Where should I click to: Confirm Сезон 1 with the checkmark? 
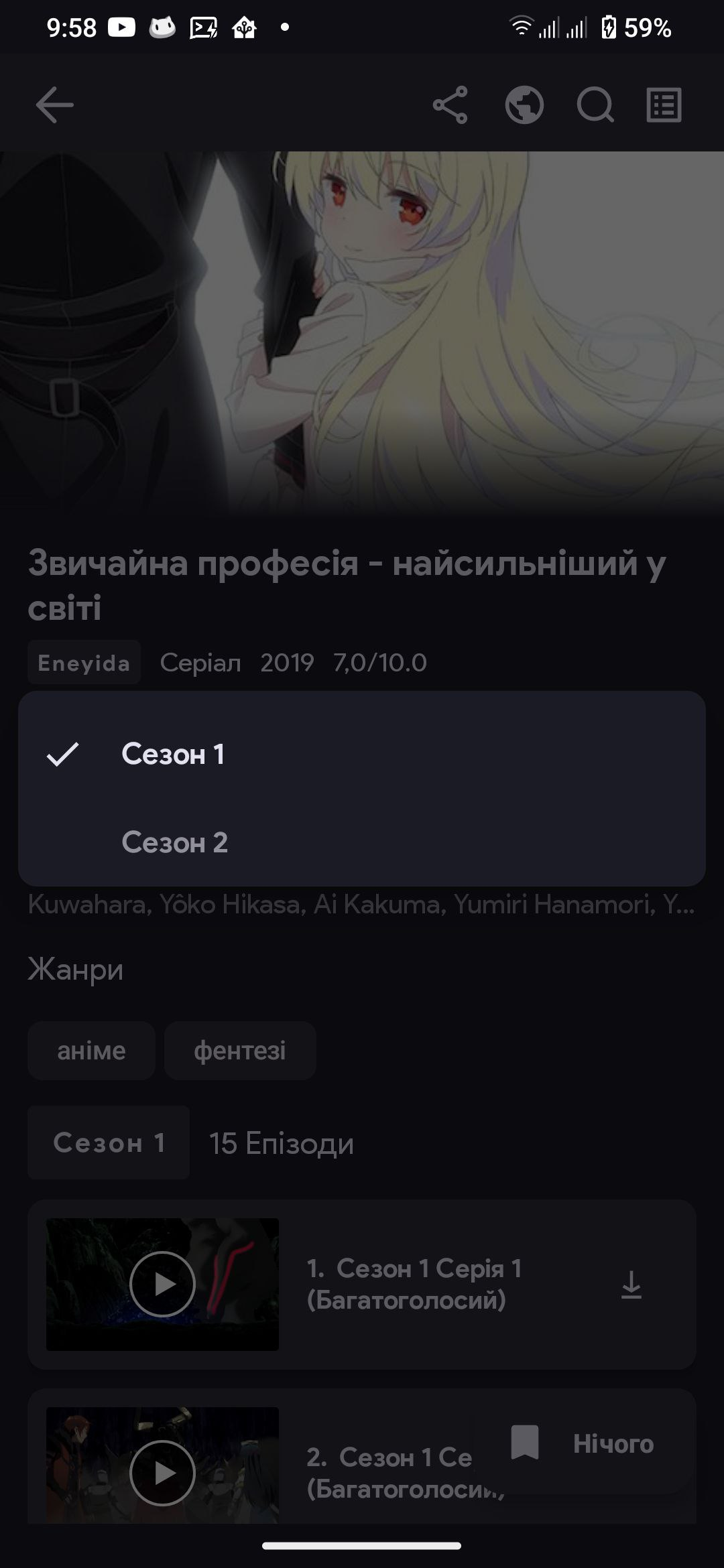click(62, 755)
